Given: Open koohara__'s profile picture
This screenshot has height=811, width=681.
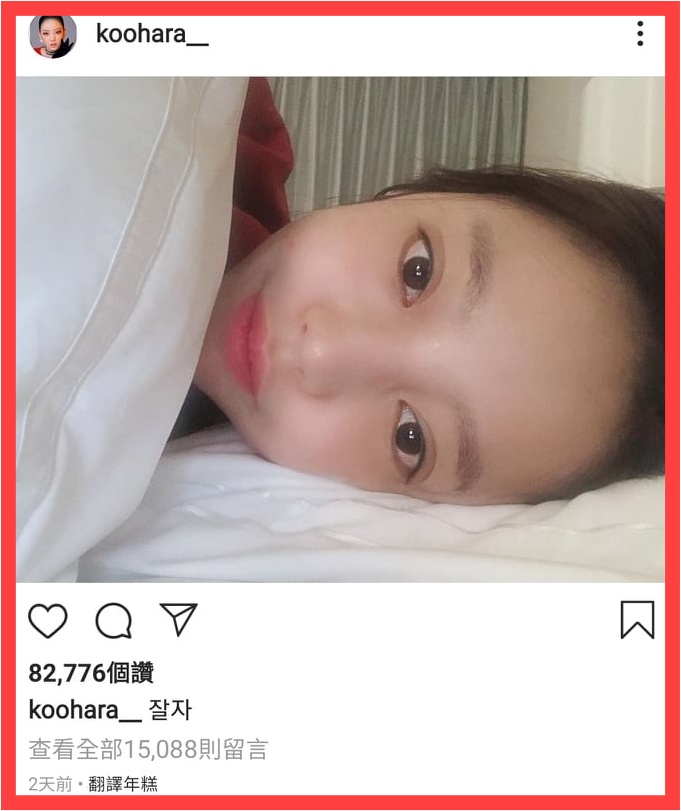Looking at the screenshot, I should coord(53,36).
